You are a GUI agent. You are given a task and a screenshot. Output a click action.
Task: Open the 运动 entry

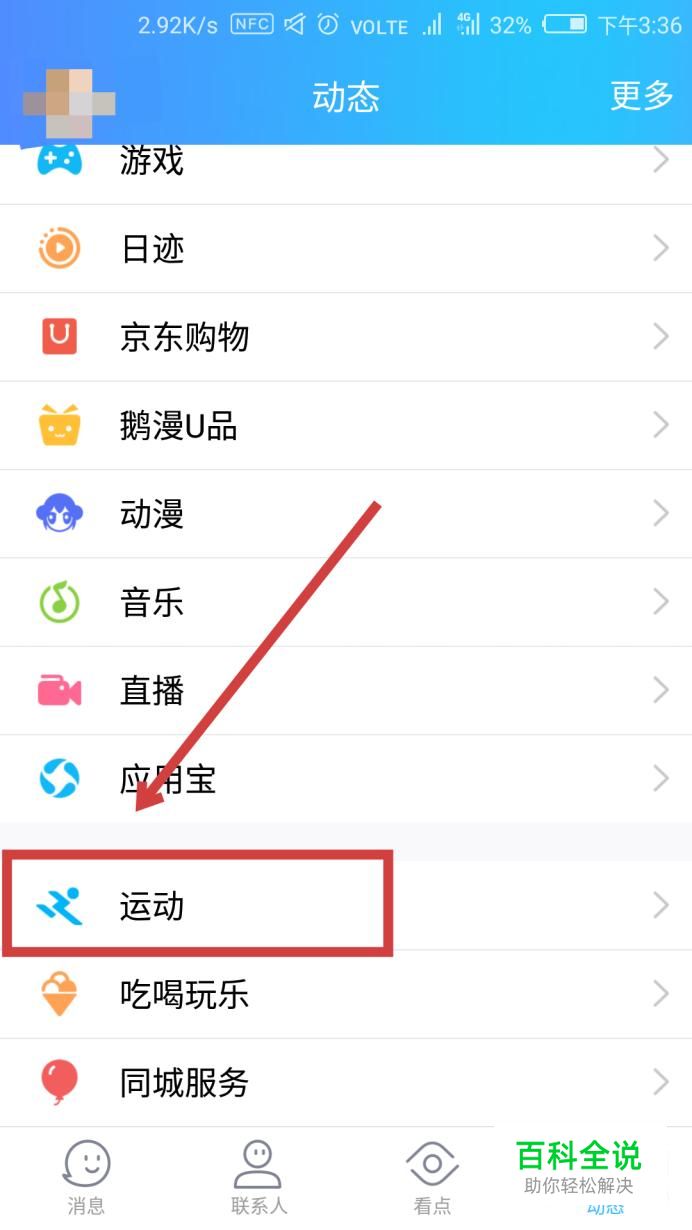[345, 906]
